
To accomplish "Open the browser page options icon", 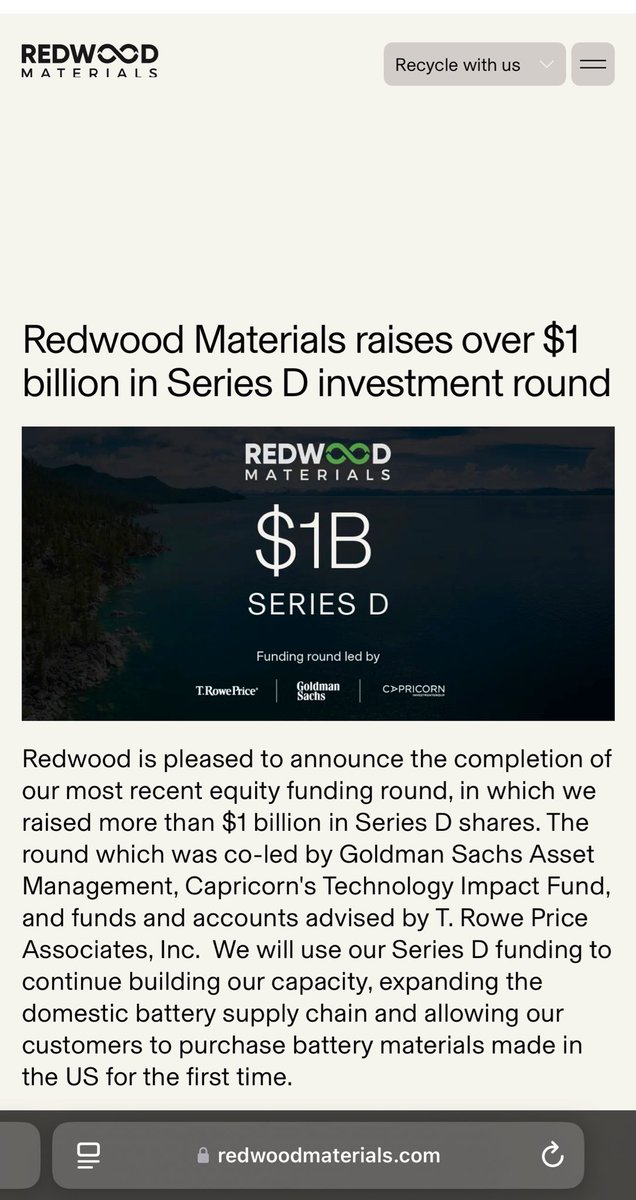I will [x=87, y=1156].
